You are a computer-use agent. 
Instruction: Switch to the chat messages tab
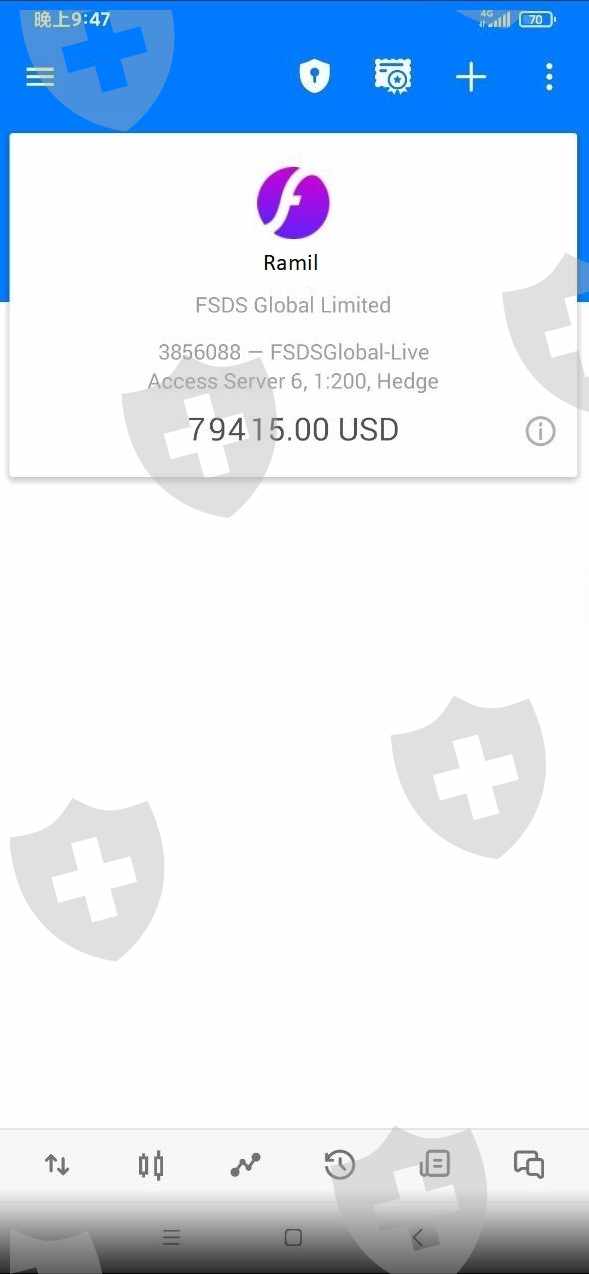[x=529, y=1165]
